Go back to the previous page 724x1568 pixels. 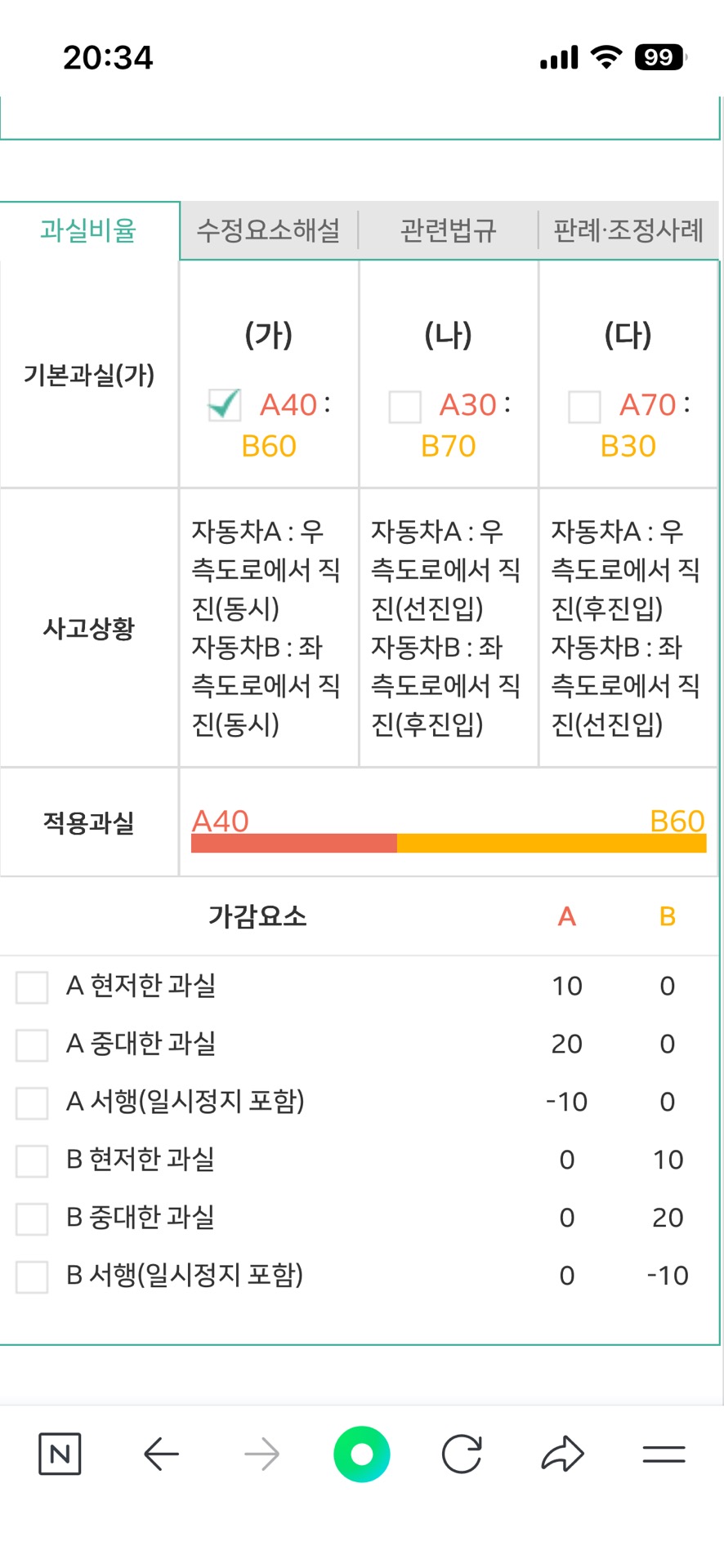point(161,1454)
